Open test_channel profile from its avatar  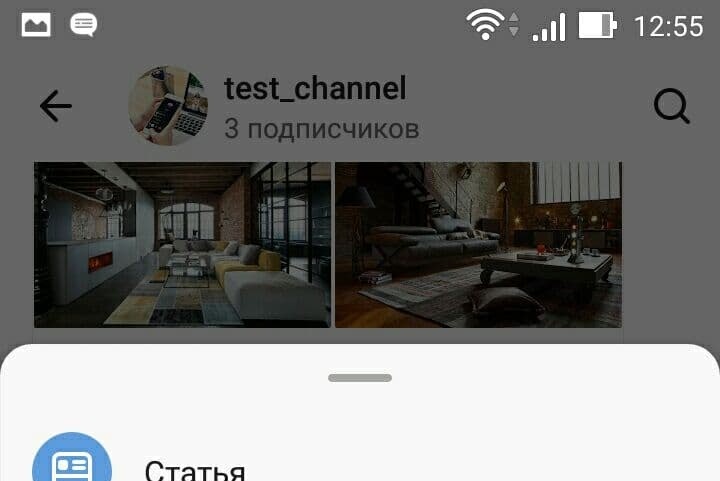tap(169, 106)
